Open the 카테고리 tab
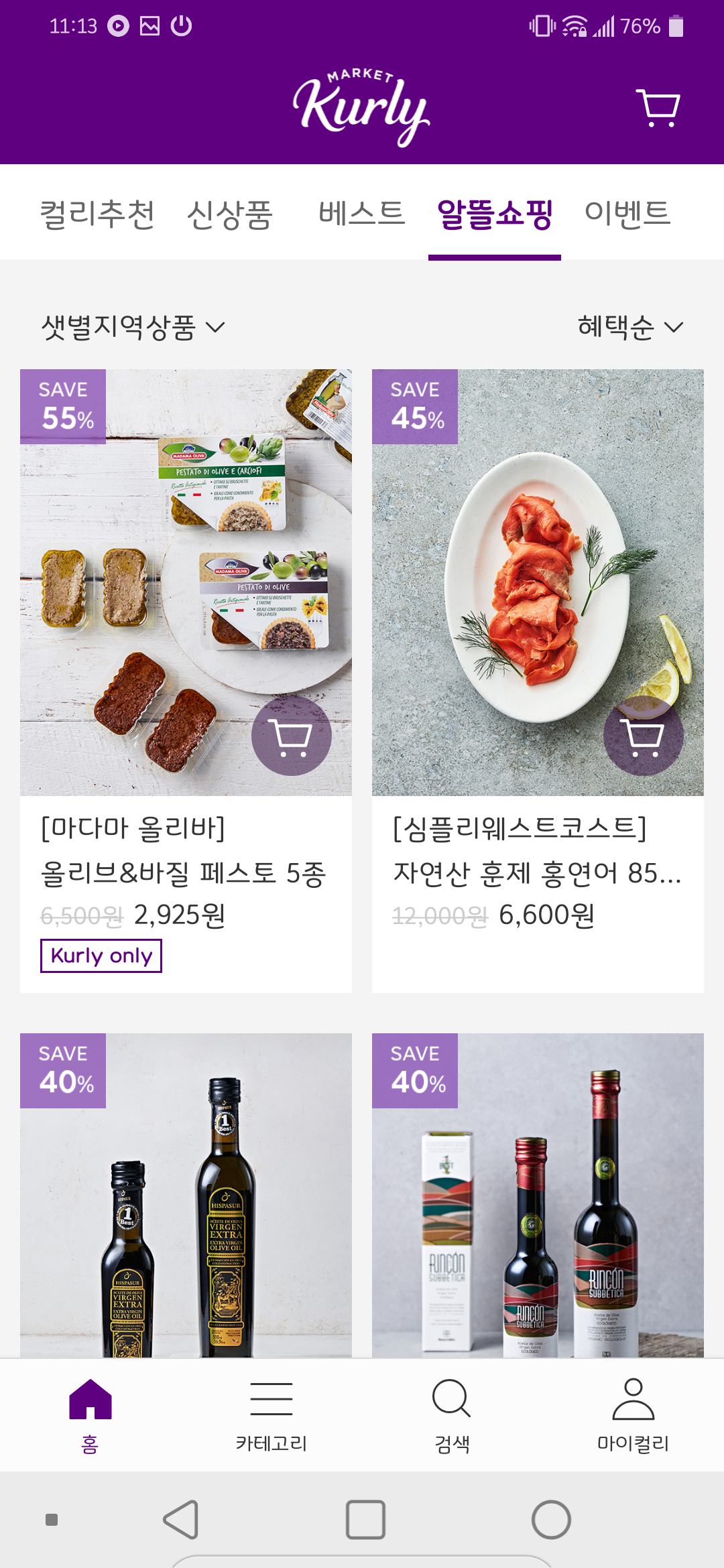724x1568 pixels. point(271,1415)
